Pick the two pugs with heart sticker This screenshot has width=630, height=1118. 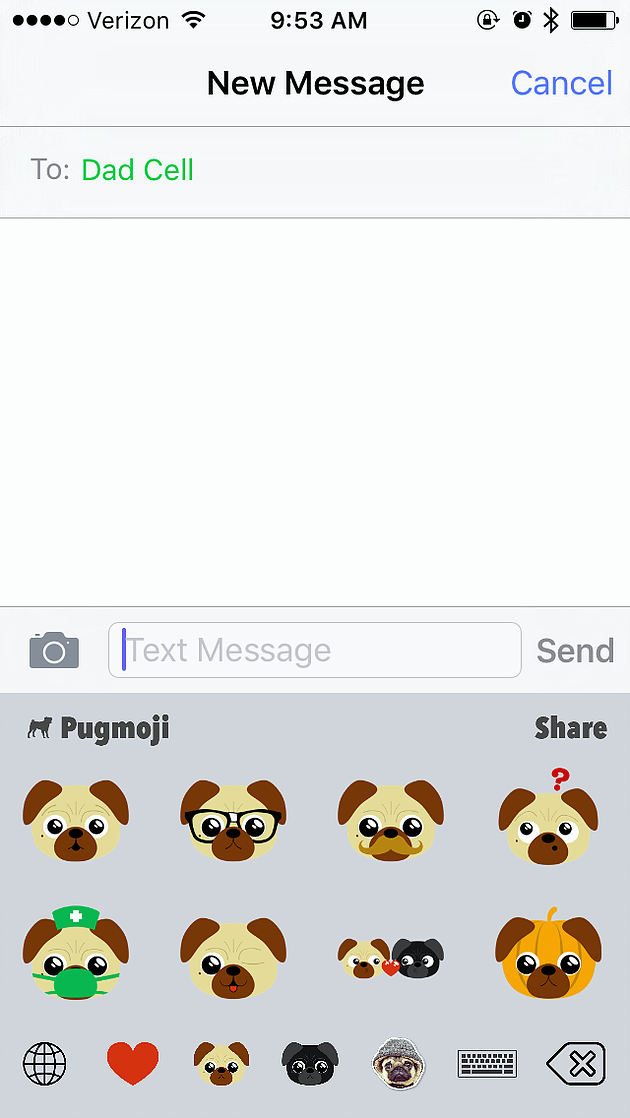click(x=391, y=958)
